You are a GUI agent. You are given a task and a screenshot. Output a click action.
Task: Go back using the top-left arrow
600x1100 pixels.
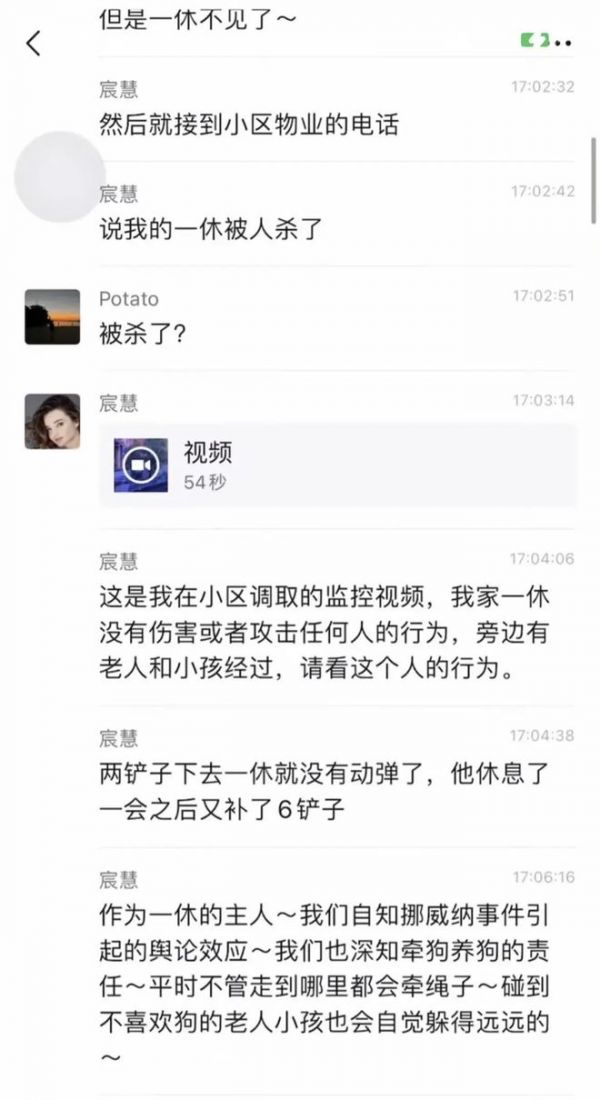coord(35,43)
